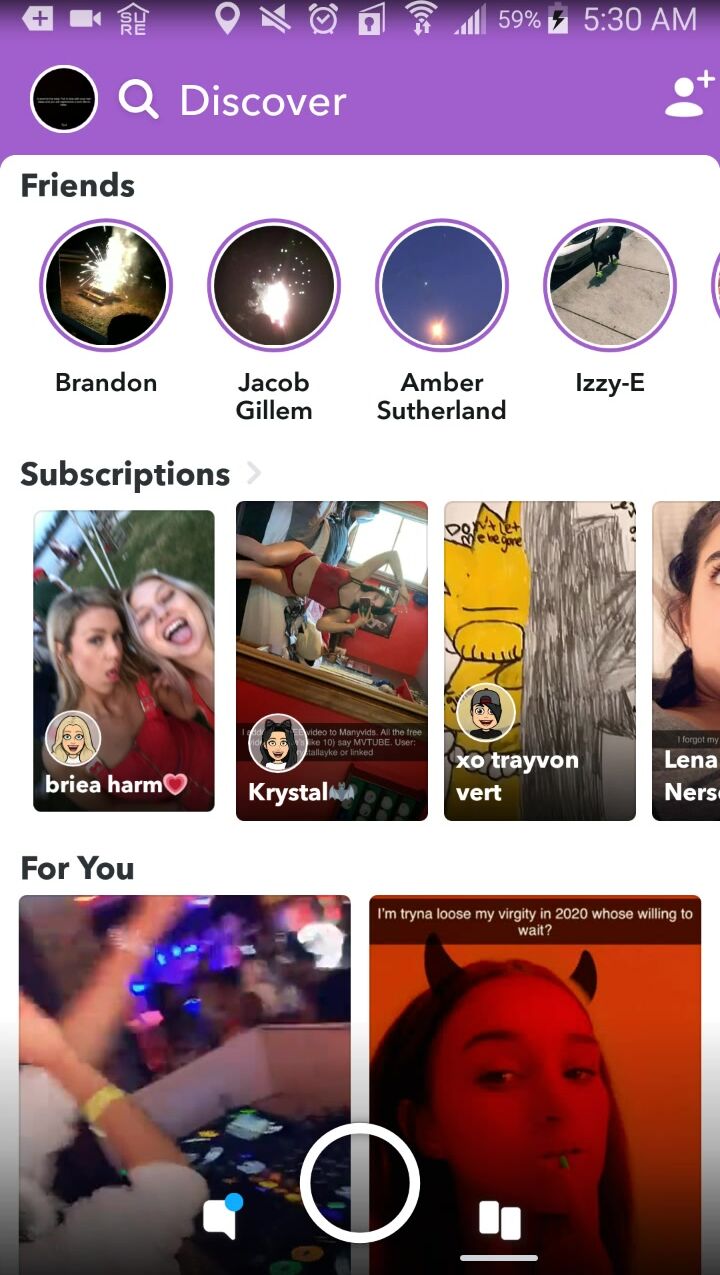
Task: Open Krystal's subscription story
Action: (331, 660)
